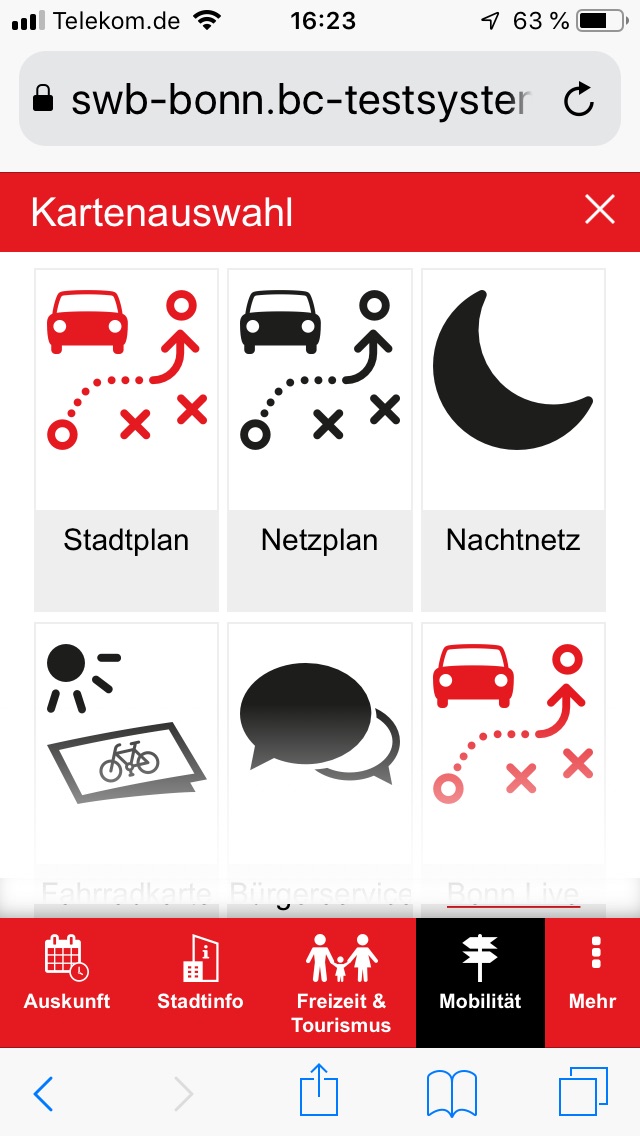Open Safari bookmarks
The image size is (640, 1136).
pos(451,1093)
